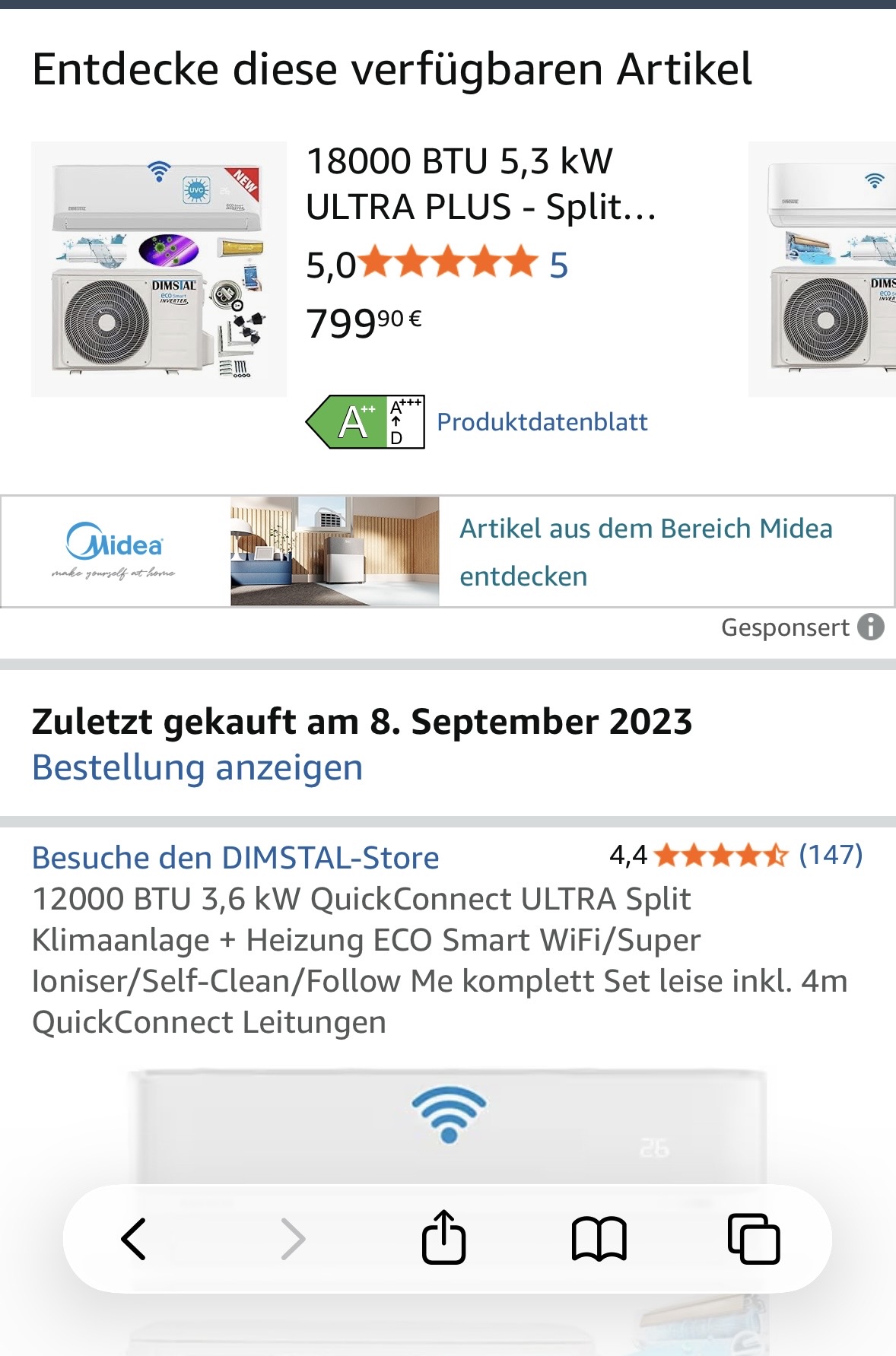Share this page via Safari toolbar
The width and height of the screenshot is (896, 1356).
point(443,1239)
